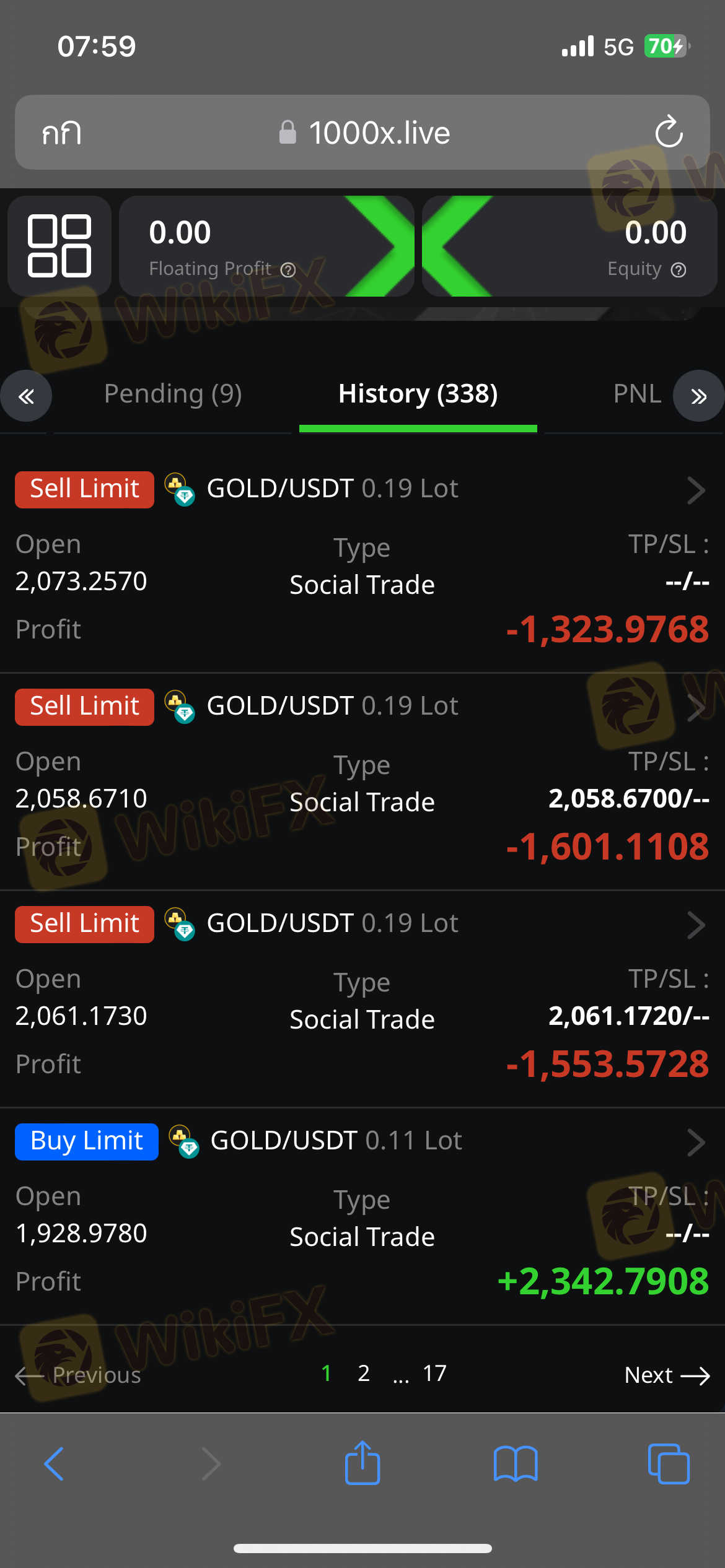Go to the Next history page
The height and width of the screenshot is (1568, 725).
667,1375
